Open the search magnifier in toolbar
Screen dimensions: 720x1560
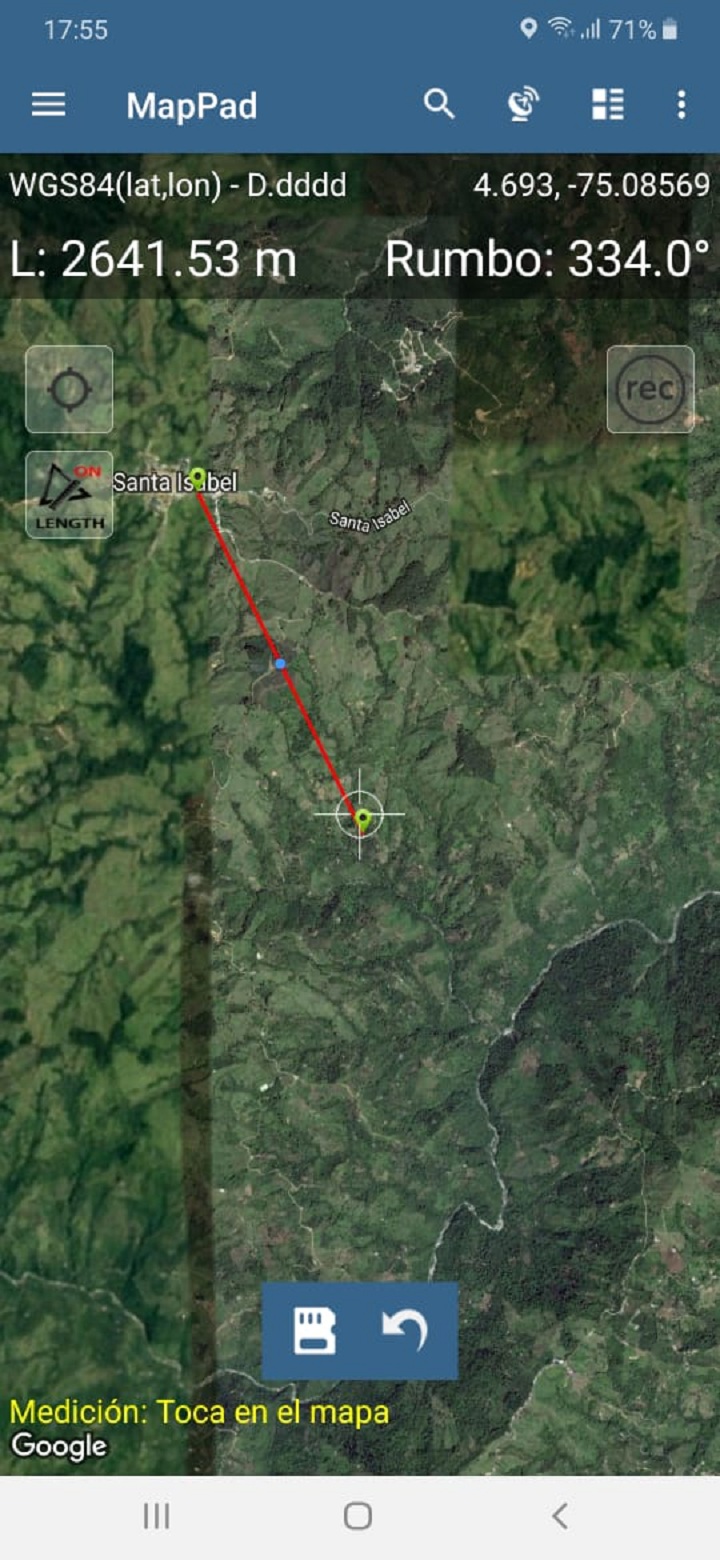click(439, 104)
